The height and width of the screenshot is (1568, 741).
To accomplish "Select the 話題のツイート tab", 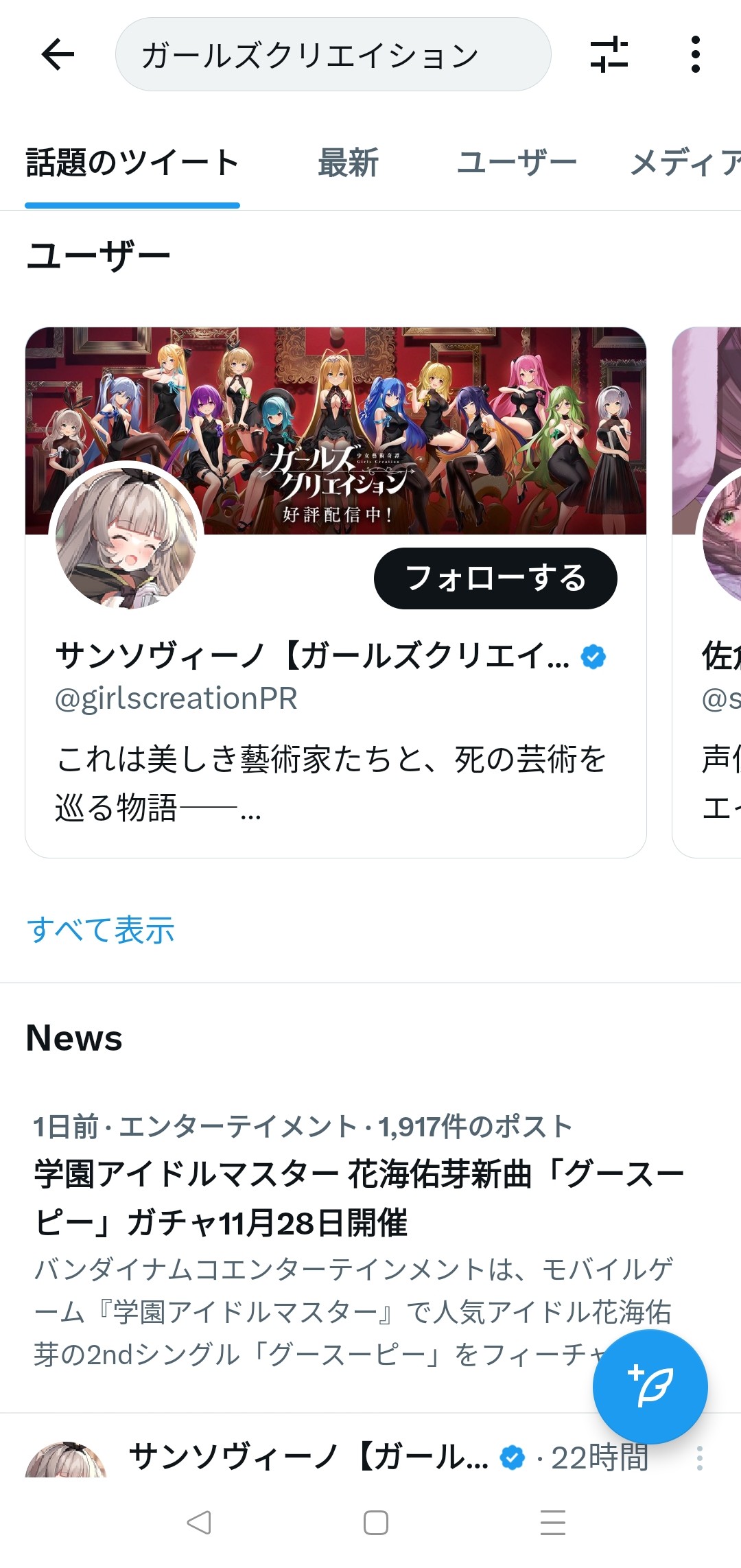I will (132, 163).
